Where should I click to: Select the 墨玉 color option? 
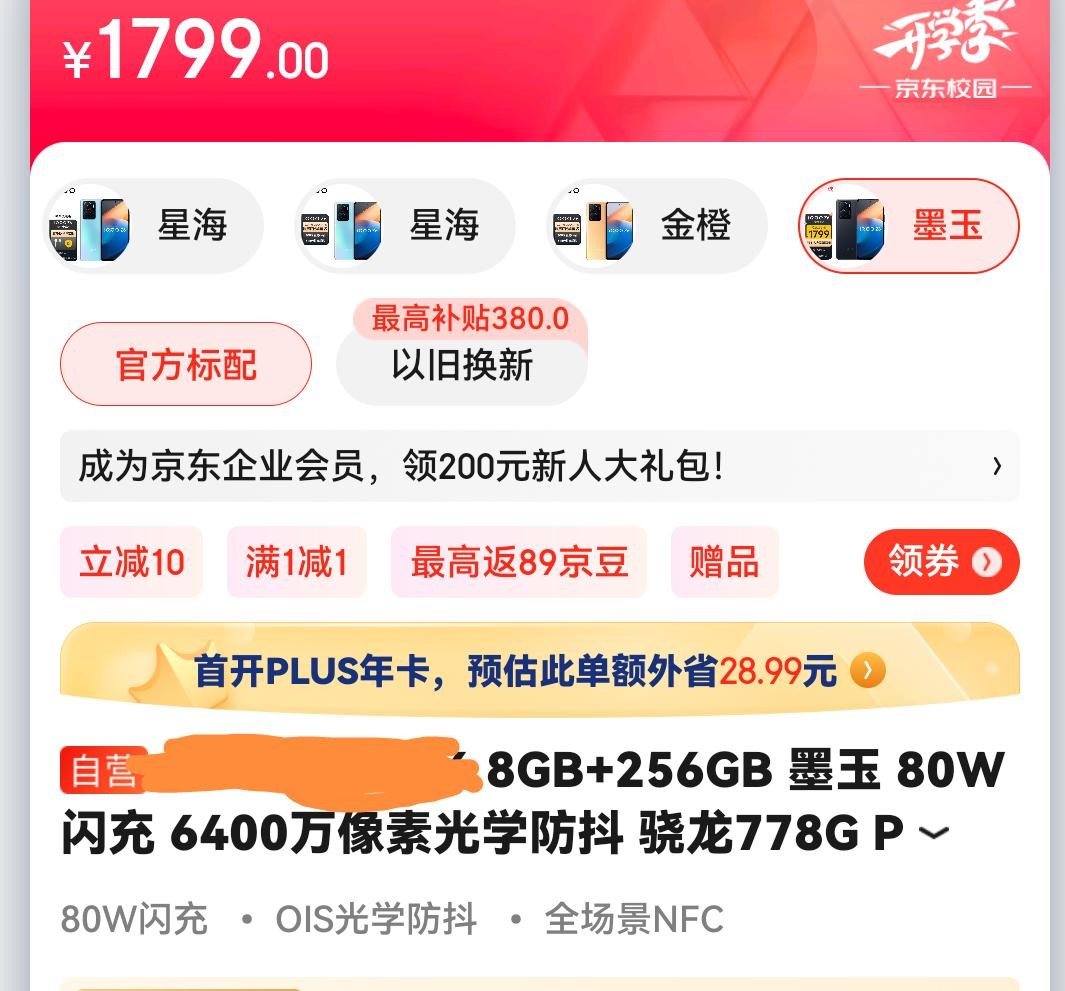tap(908, 226)
